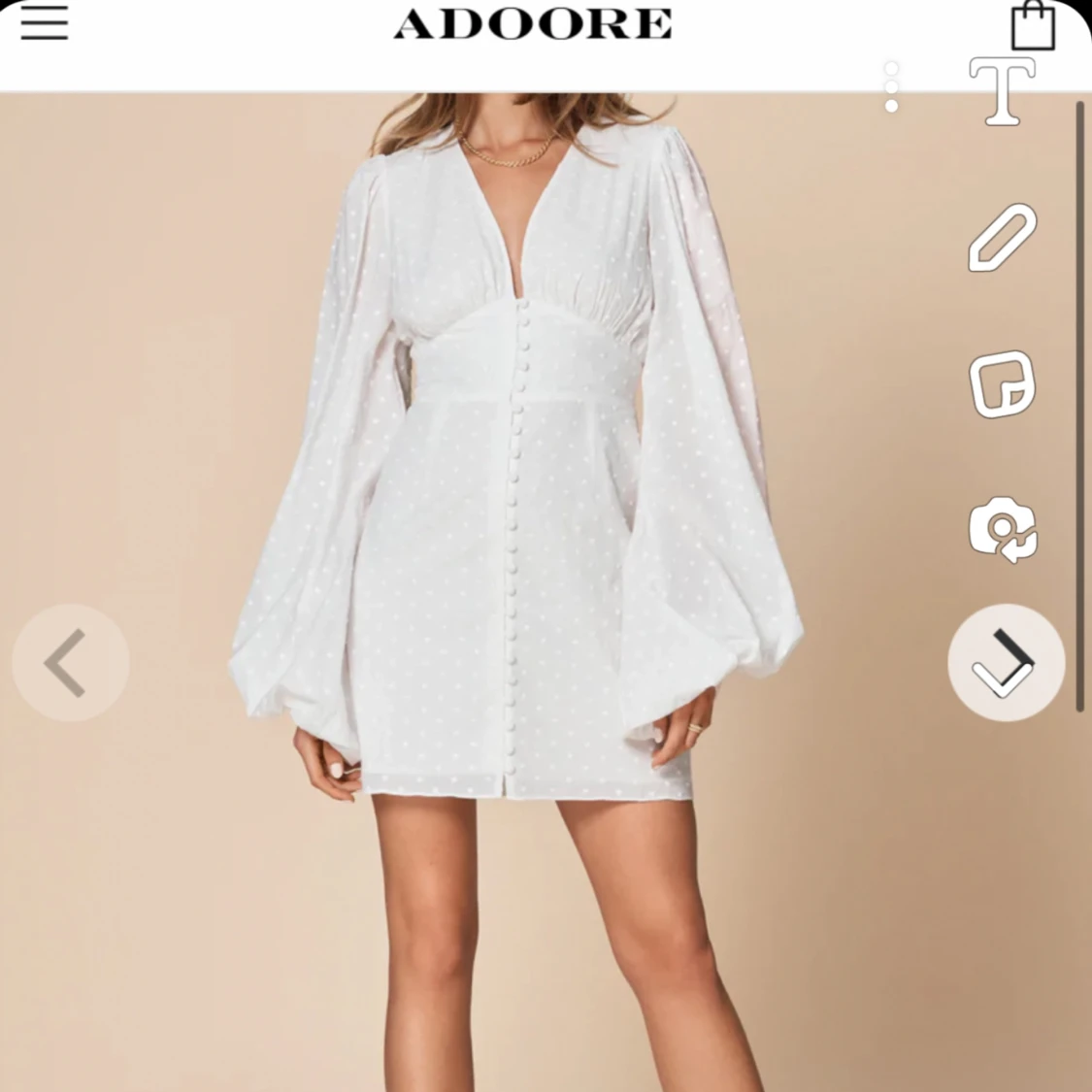The width and height of the screenshot is (1092, 1092).
Task: Tap the camera flip icon
Action: click(x=1003, y=530)
